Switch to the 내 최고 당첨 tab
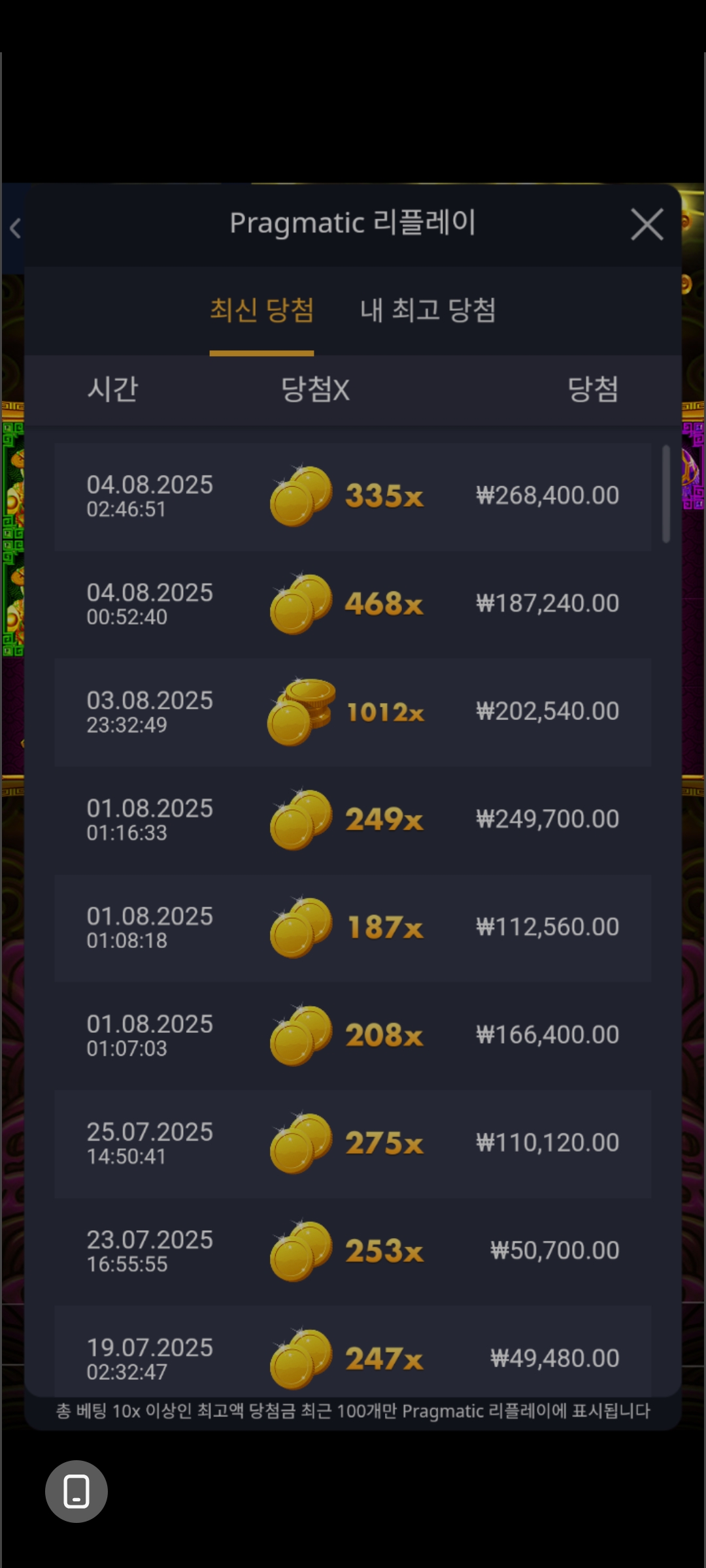The width and height of the screenshot is (706, 1568). pyautogui.click(x=428, y=310)
